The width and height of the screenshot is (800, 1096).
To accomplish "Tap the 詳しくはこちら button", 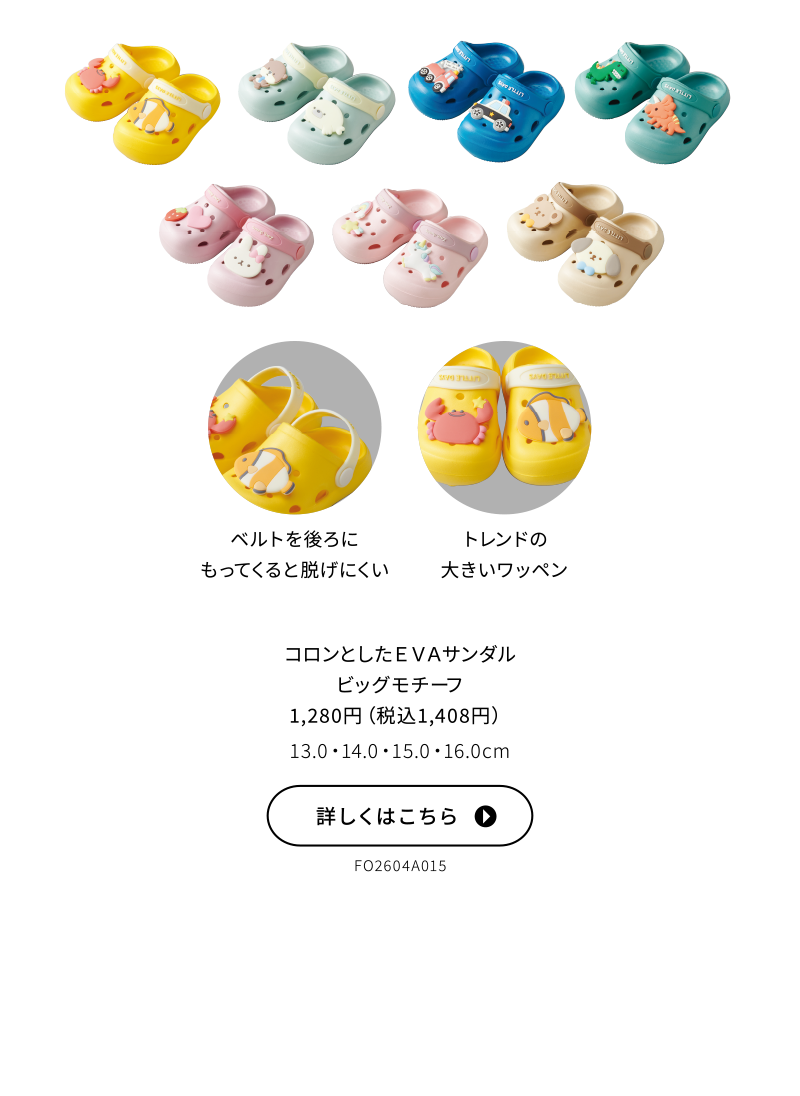I will pyautogui.click(x=399, y=816).
